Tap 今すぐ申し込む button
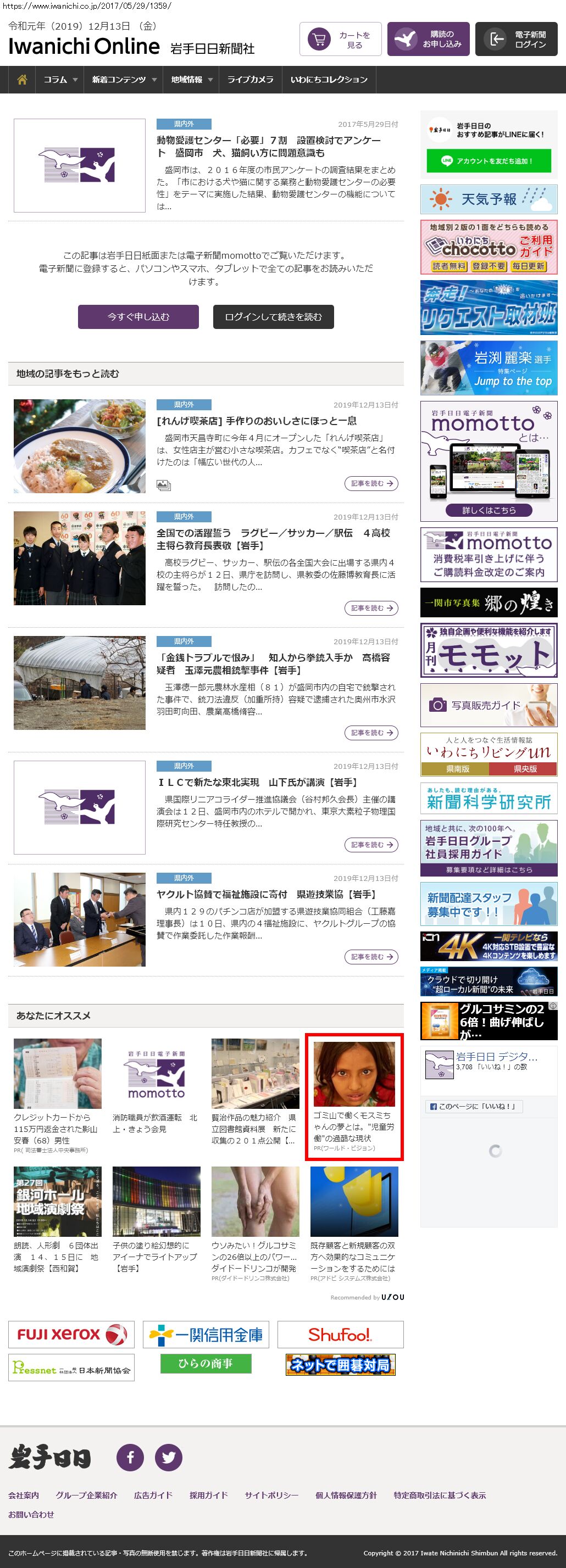Screen dimensions: 566x1568 click(x=138, y=317)
